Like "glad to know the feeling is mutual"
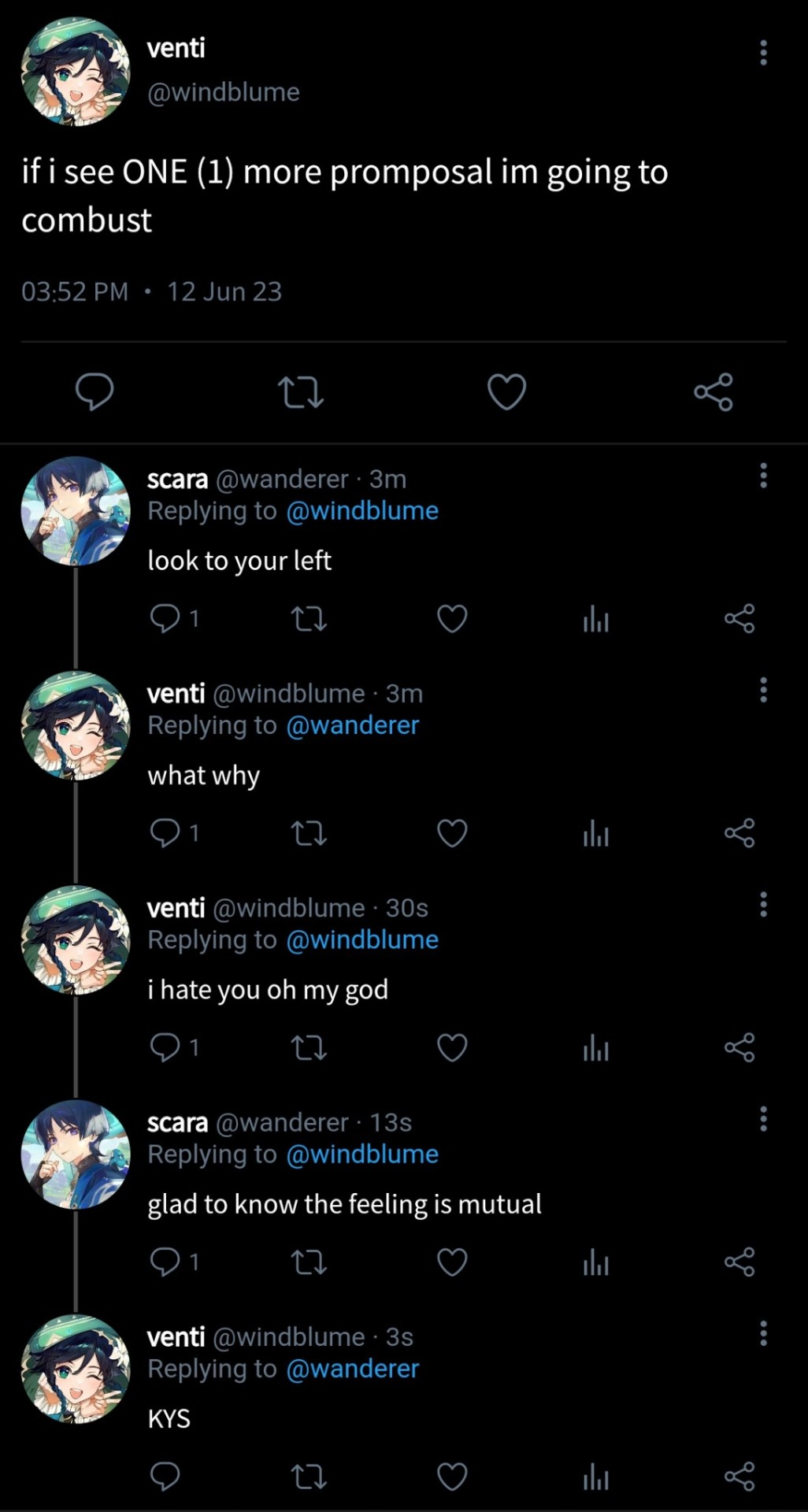The image size is (808, 1512). coord(452,1262)
